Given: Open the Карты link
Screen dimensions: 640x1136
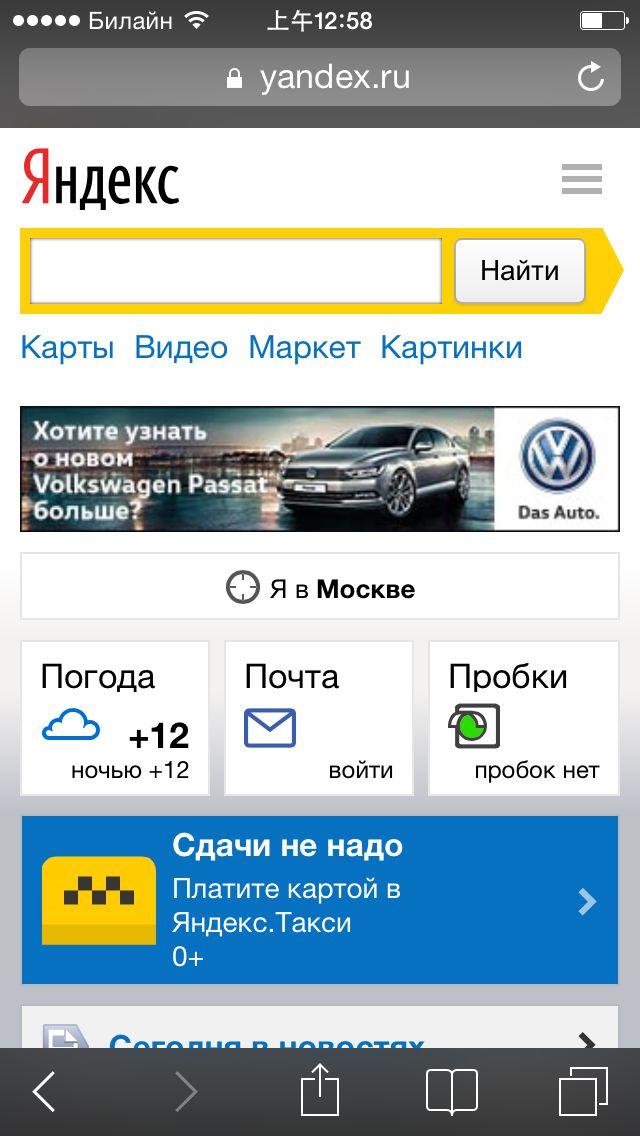Looking at the screenshot, I should point(67,347).
